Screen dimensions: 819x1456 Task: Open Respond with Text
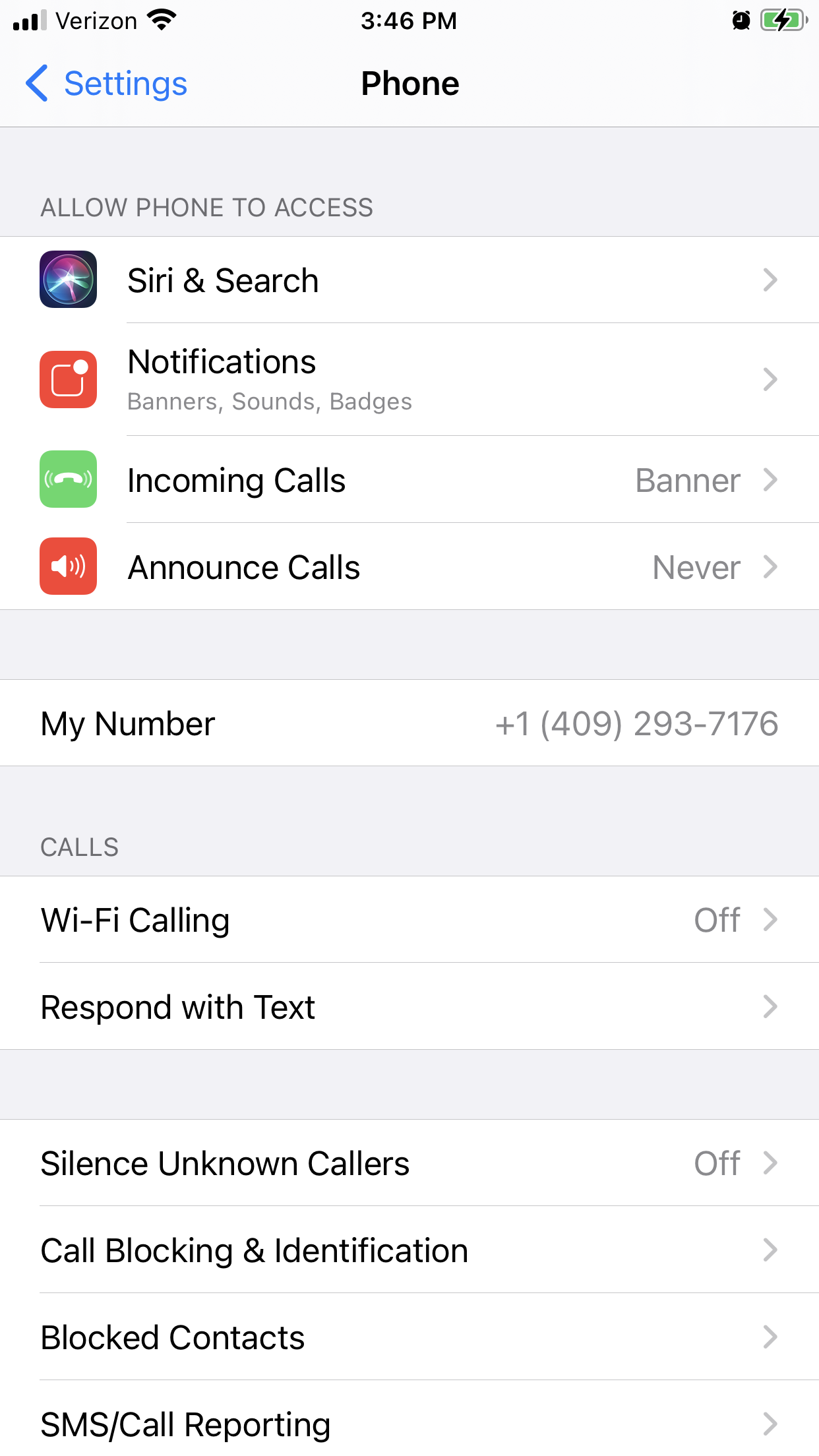click(x=409, y=1007)
